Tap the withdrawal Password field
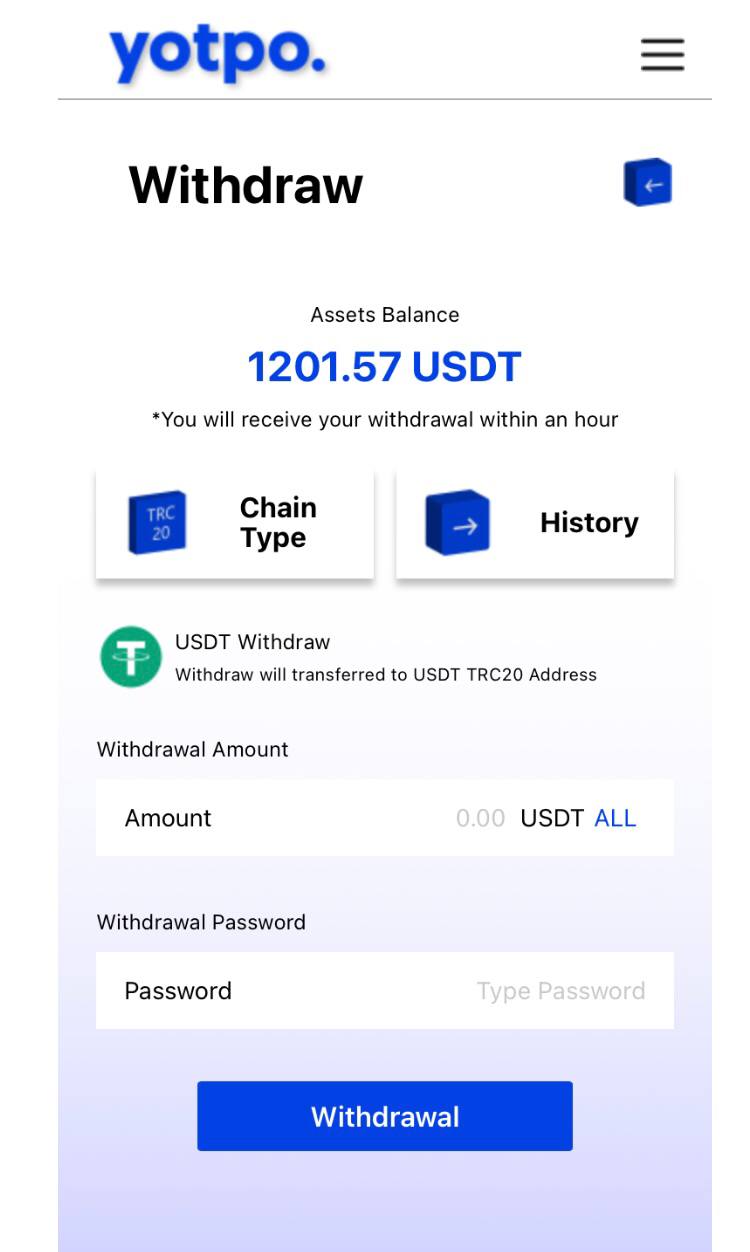This screenshot has height=1252, width=750. coord(450,991)
